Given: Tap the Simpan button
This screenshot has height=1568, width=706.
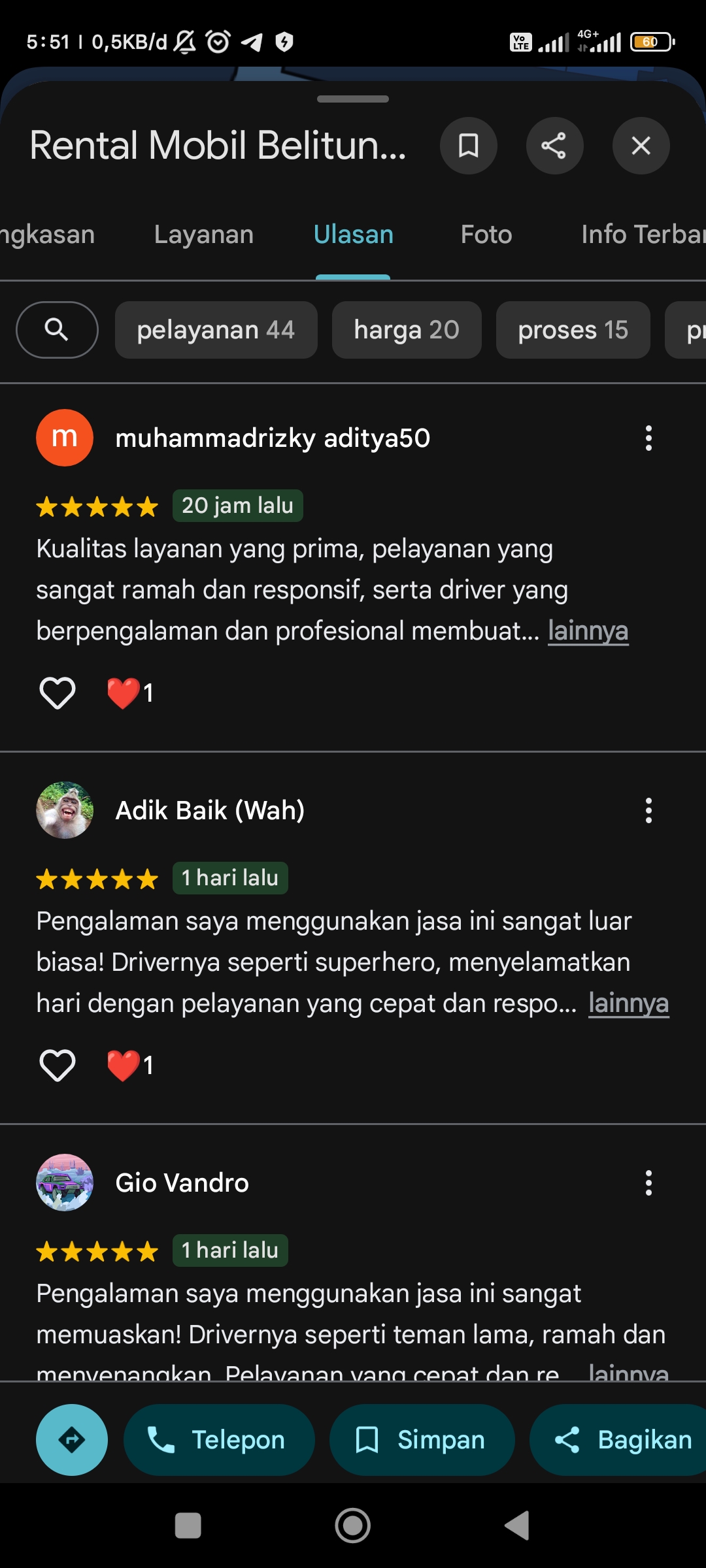Looking at the screenshot, I should coord(422,1440).
